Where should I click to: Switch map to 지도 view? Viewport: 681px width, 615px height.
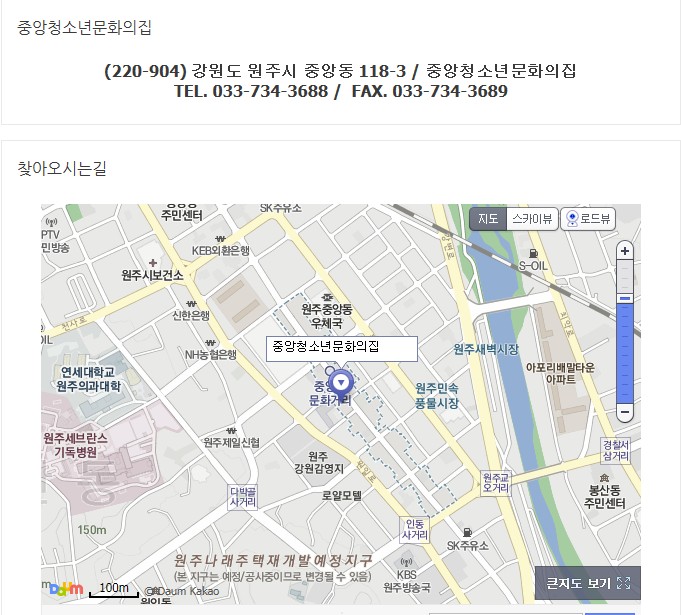(487, 219)
